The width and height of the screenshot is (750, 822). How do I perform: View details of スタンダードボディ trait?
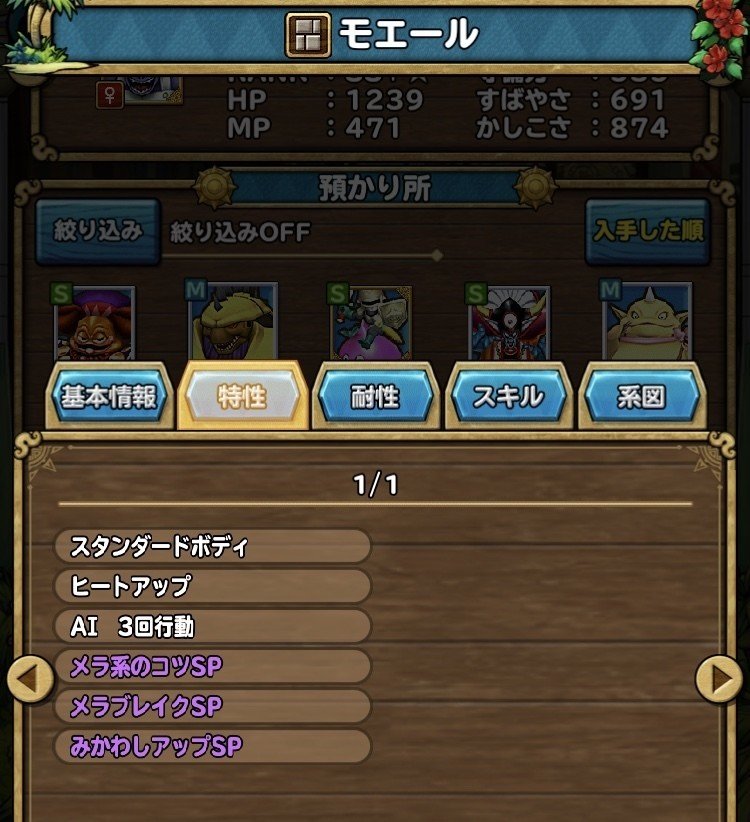[213, 547]
